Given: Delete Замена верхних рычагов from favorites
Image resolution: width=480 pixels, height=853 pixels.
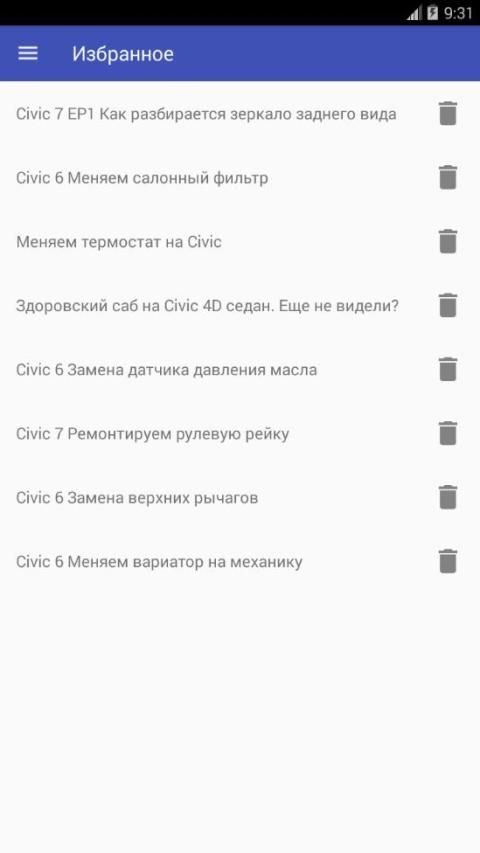Looking at the screenshot, I should tap(448, 497).
